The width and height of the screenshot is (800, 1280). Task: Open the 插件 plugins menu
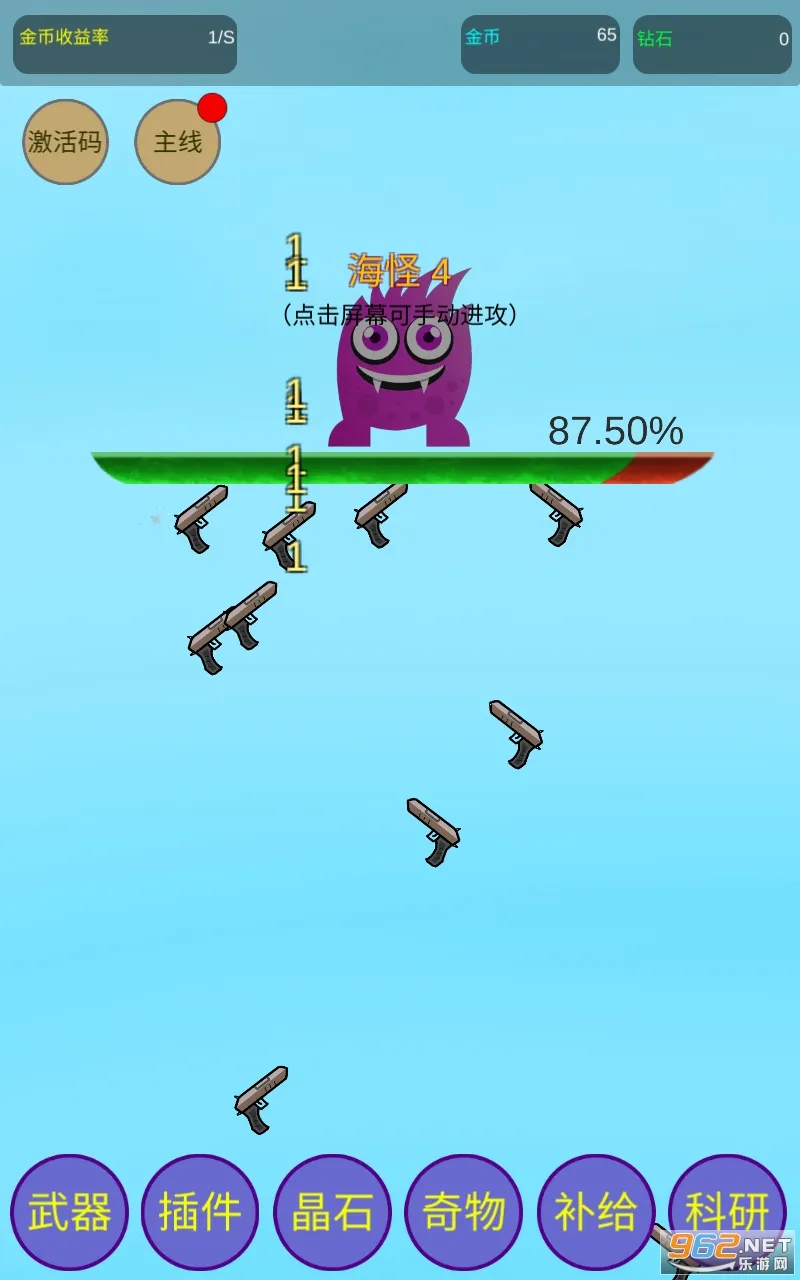tap(200, 1212)
